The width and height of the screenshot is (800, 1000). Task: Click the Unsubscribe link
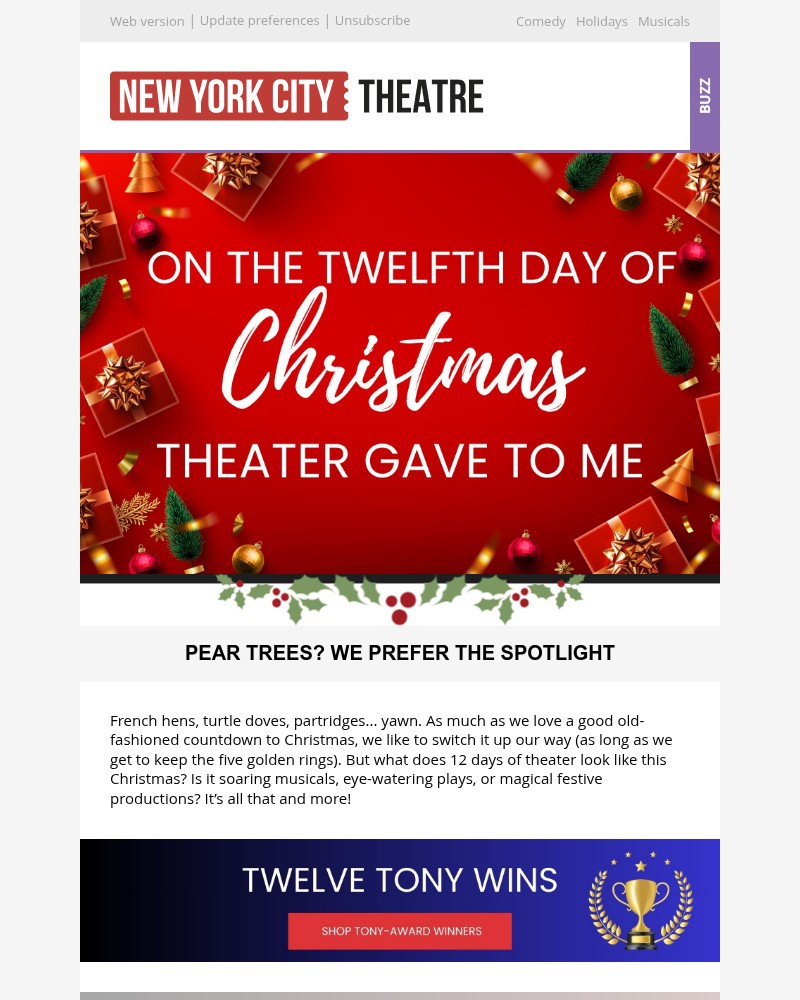coord(372,20)
